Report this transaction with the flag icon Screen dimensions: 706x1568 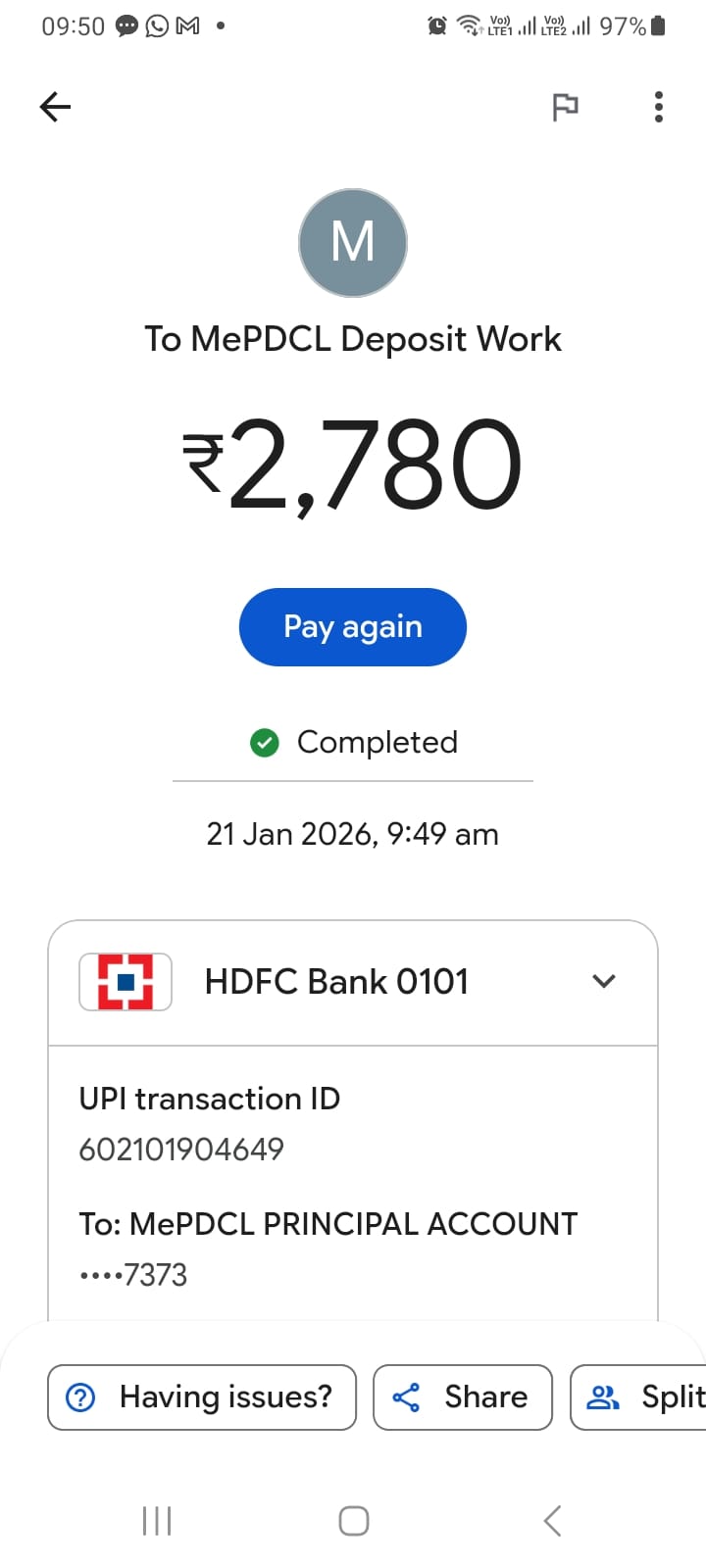click(x=565, y=107)
